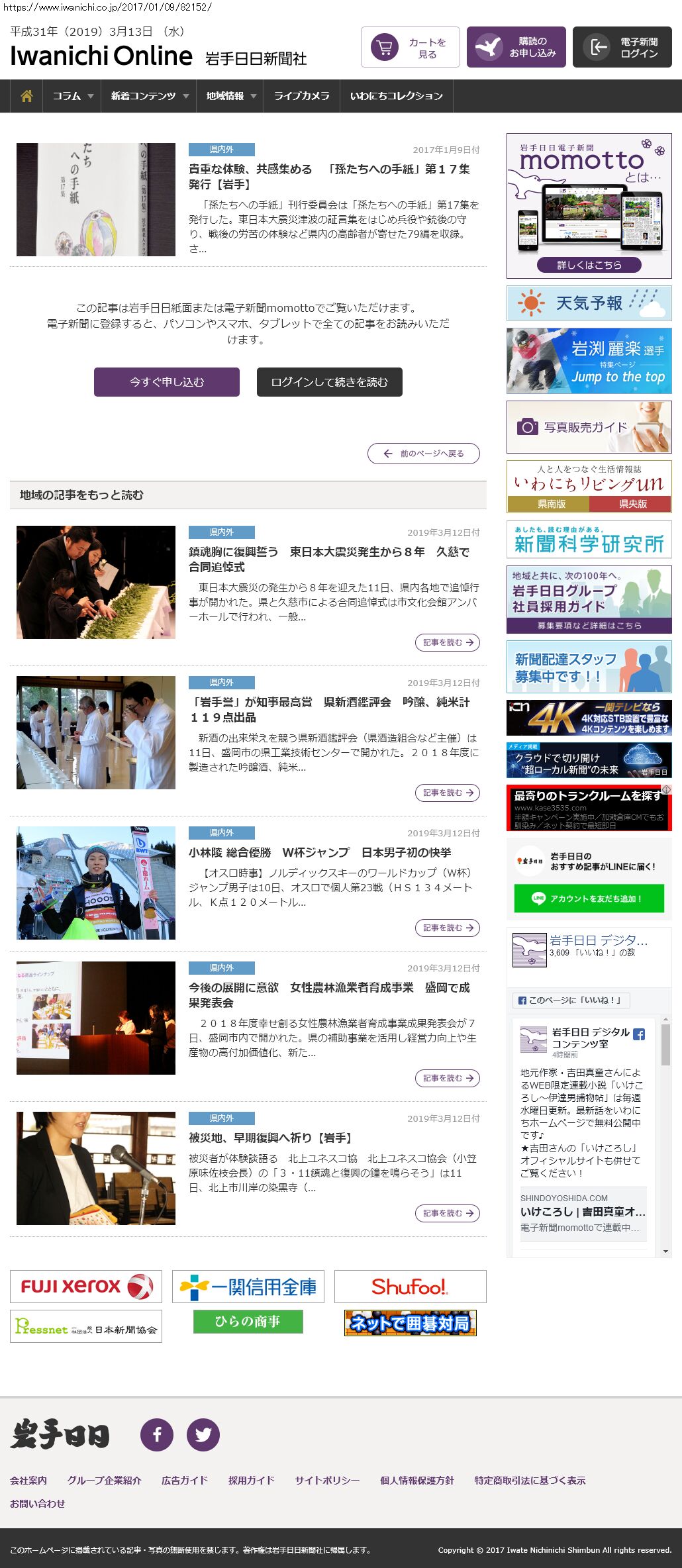Open the home icon in navigation bar
Screen dimensions: 682x1568
[26, 96]
